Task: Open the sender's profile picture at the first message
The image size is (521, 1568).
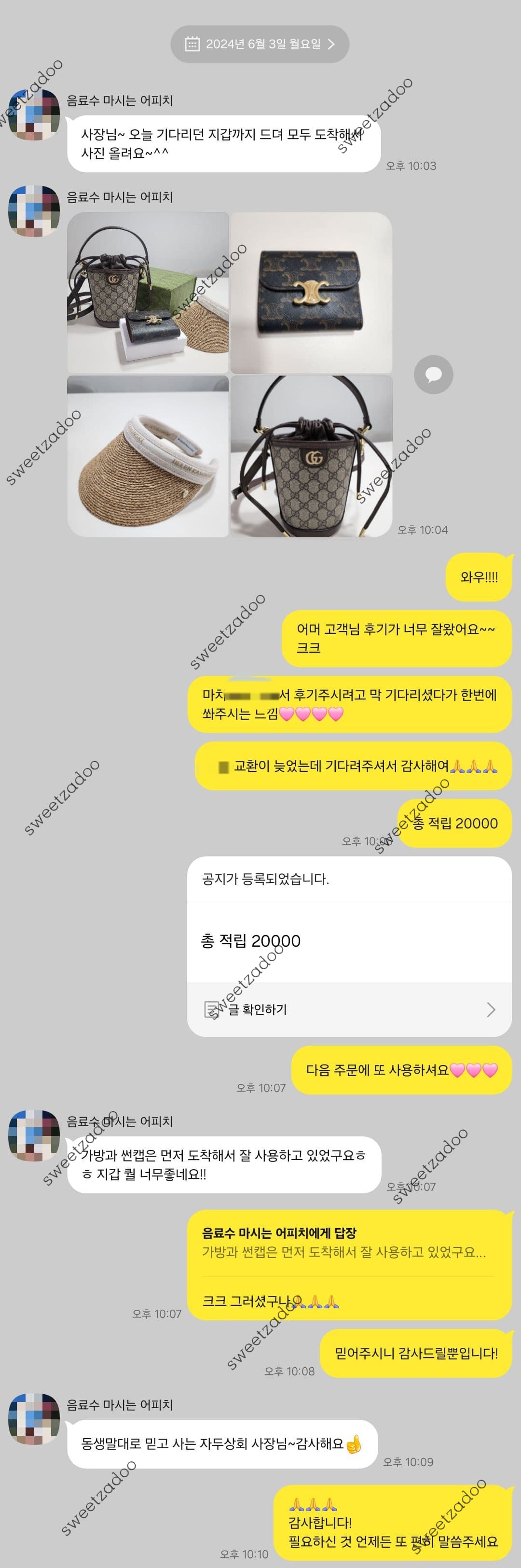Action: (x=34, y=114)
